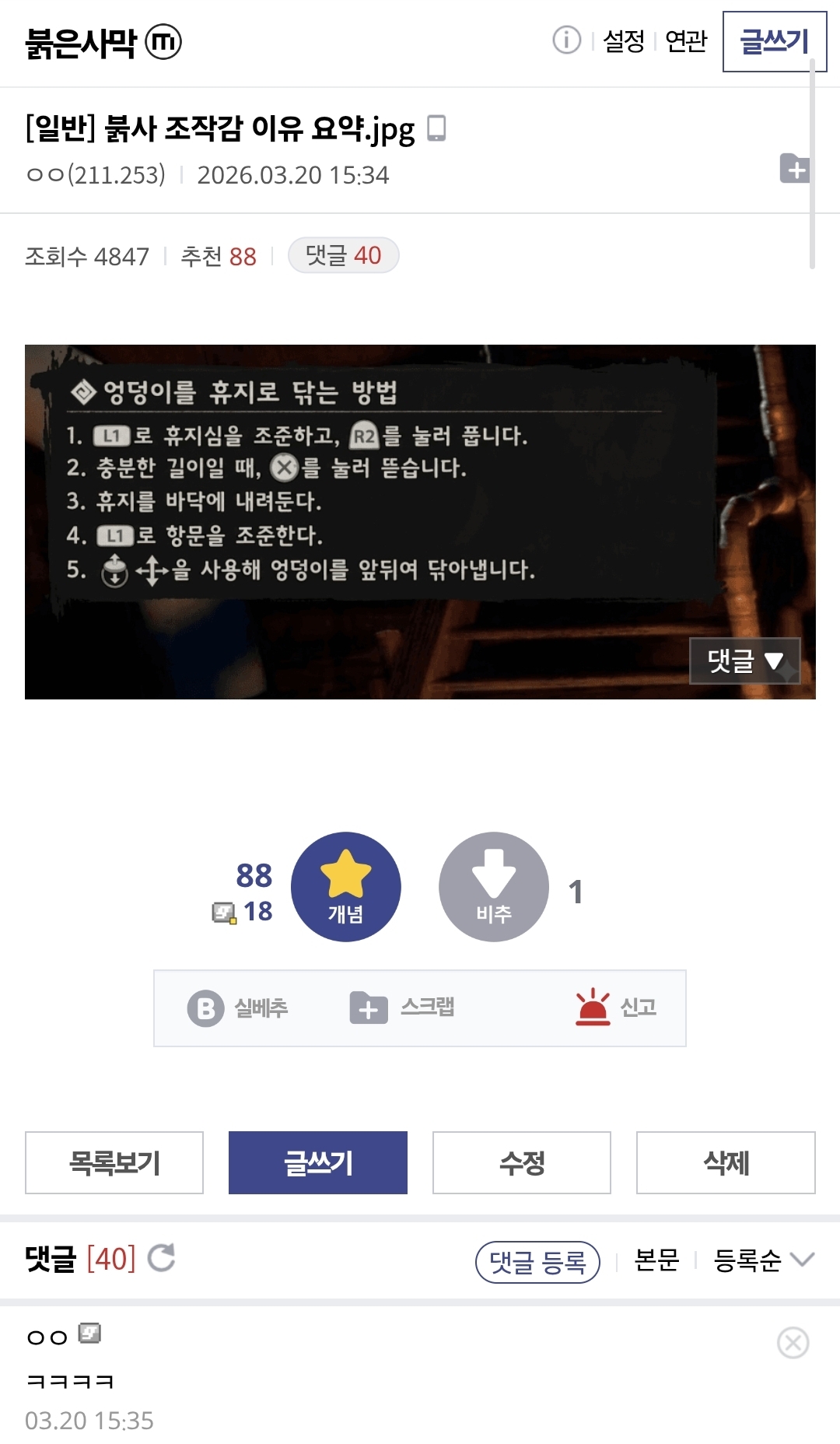Tap the 댓글 overlay button on image

tap(744, 661)
